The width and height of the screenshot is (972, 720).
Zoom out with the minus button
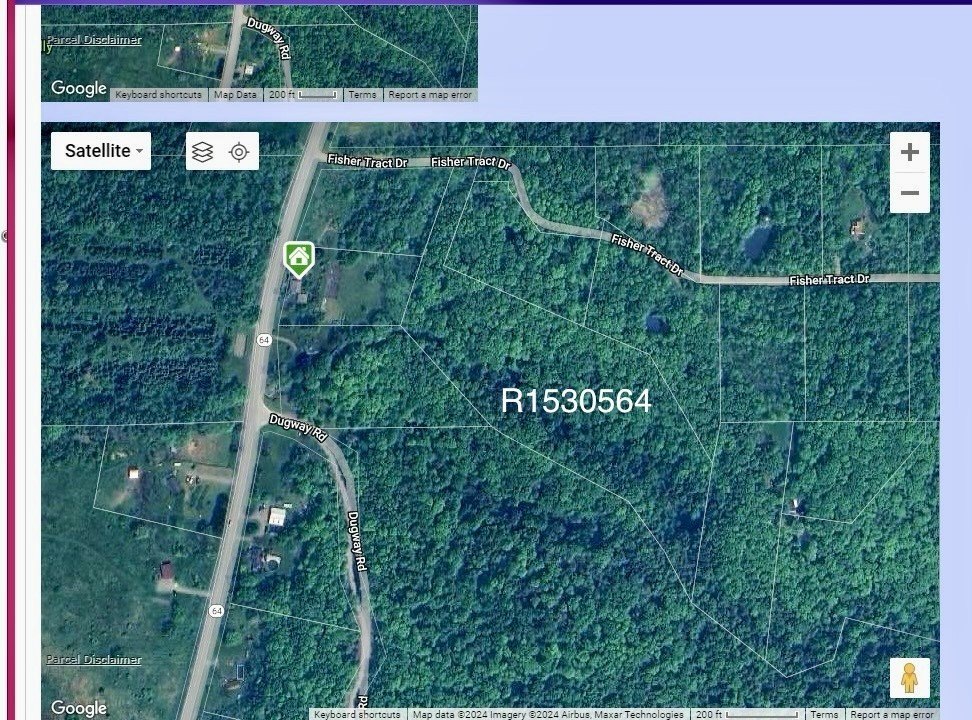pyautogui.click(x=909, y=193)
